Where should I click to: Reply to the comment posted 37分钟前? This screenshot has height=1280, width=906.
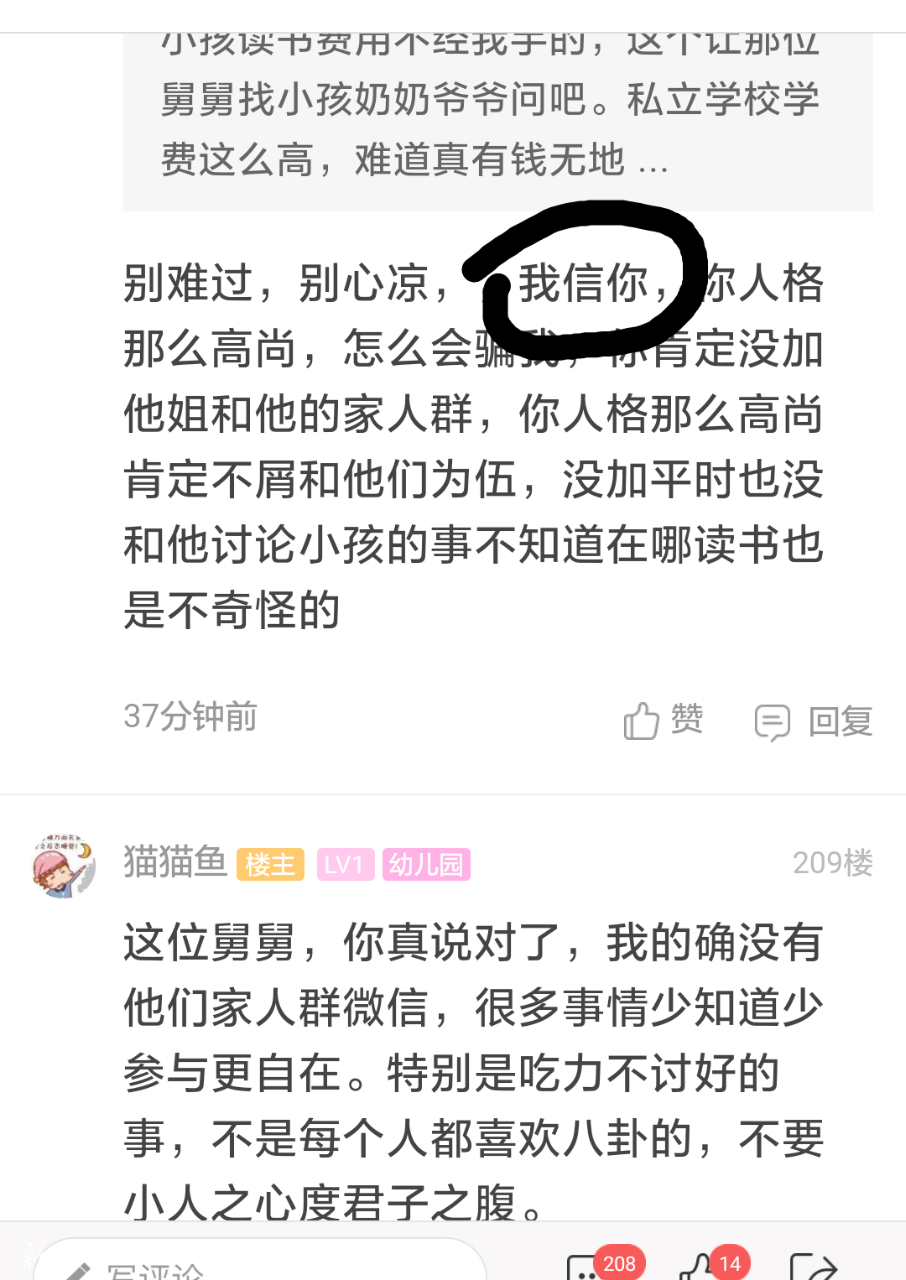pos(813,721)
